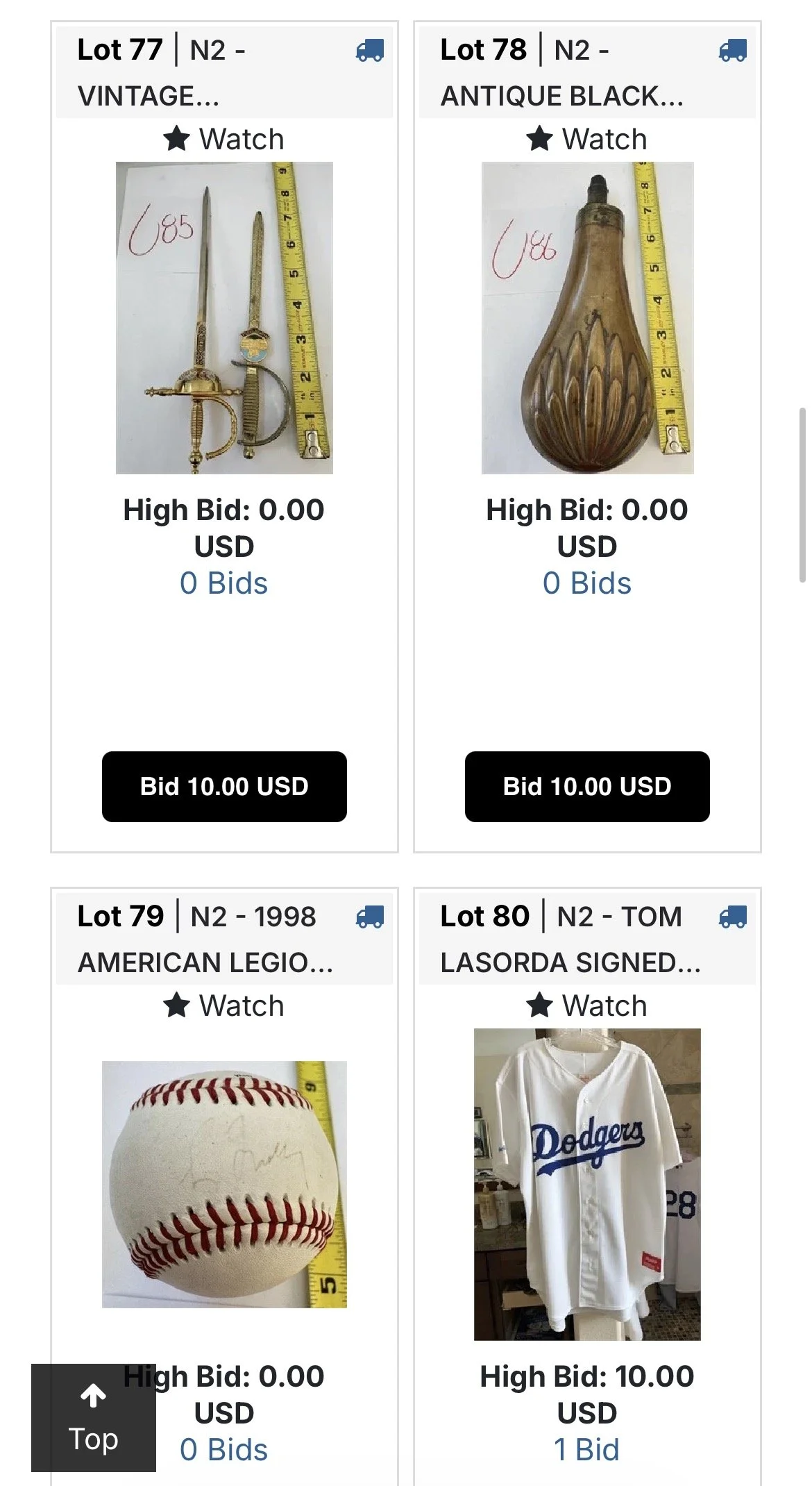Open the 1 Bid link for Lot 80
Image resolution: width=812 pixels, height=1486 pixels.
tap(587, 1450)
